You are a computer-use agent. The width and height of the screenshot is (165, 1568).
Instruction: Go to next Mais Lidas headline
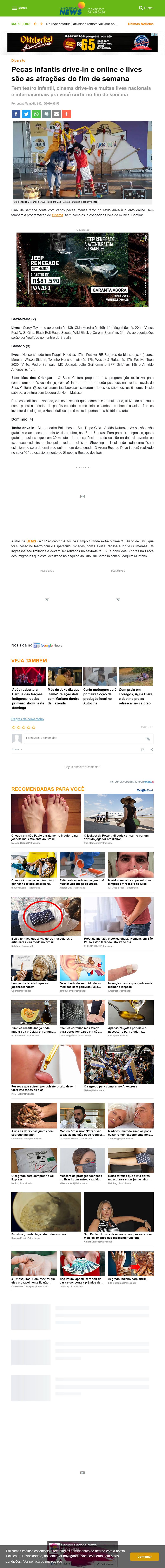pyautogui.click(x=41, y=24)
